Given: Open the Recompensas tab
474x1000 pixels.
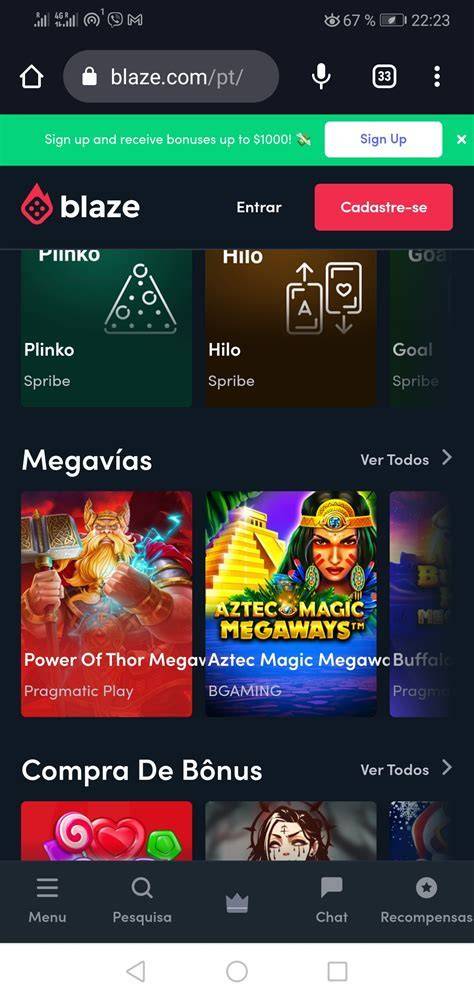Looking at the screenshot, I should [x=426, y=901].
